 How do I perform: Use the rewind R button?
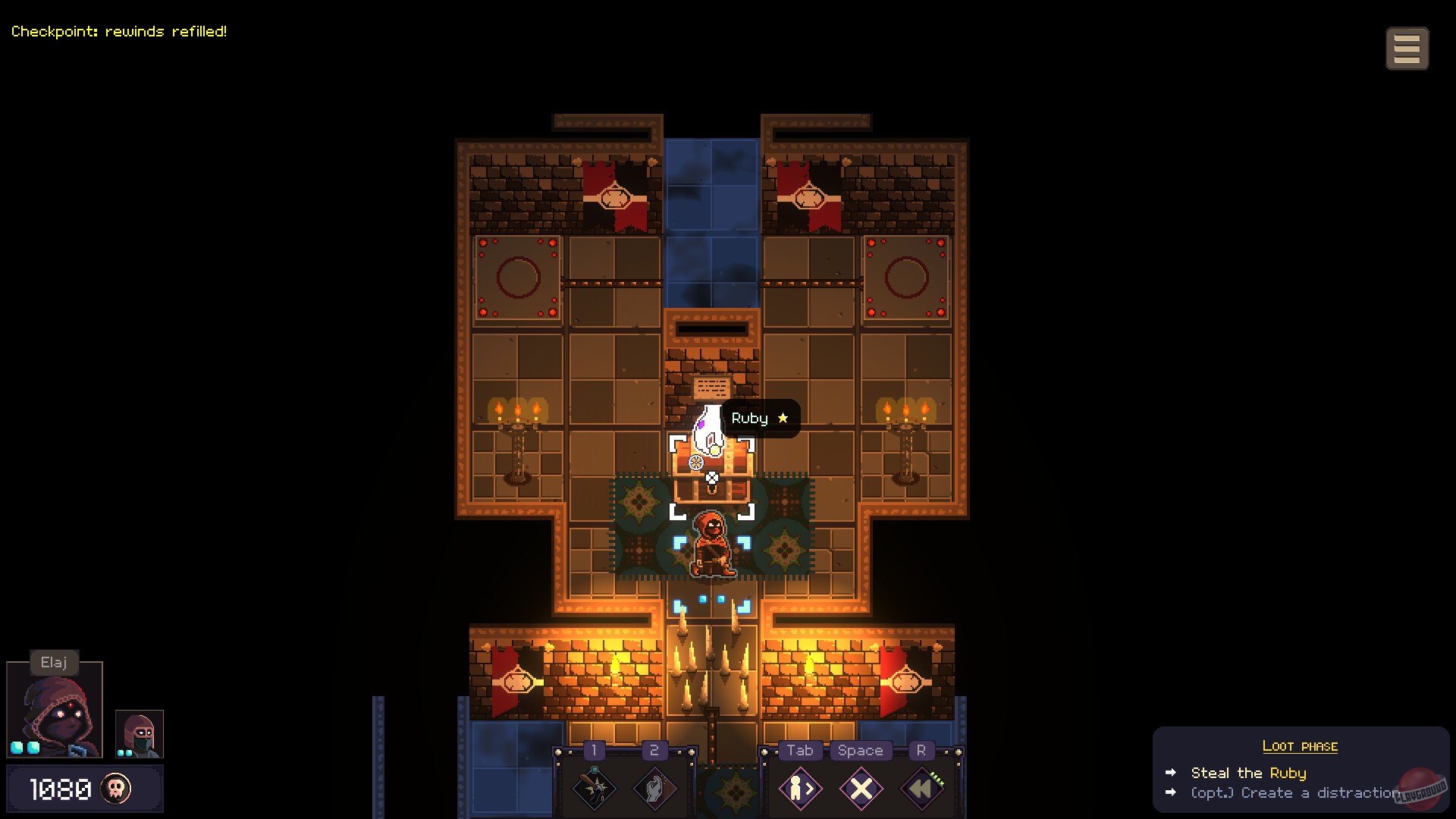921,789
